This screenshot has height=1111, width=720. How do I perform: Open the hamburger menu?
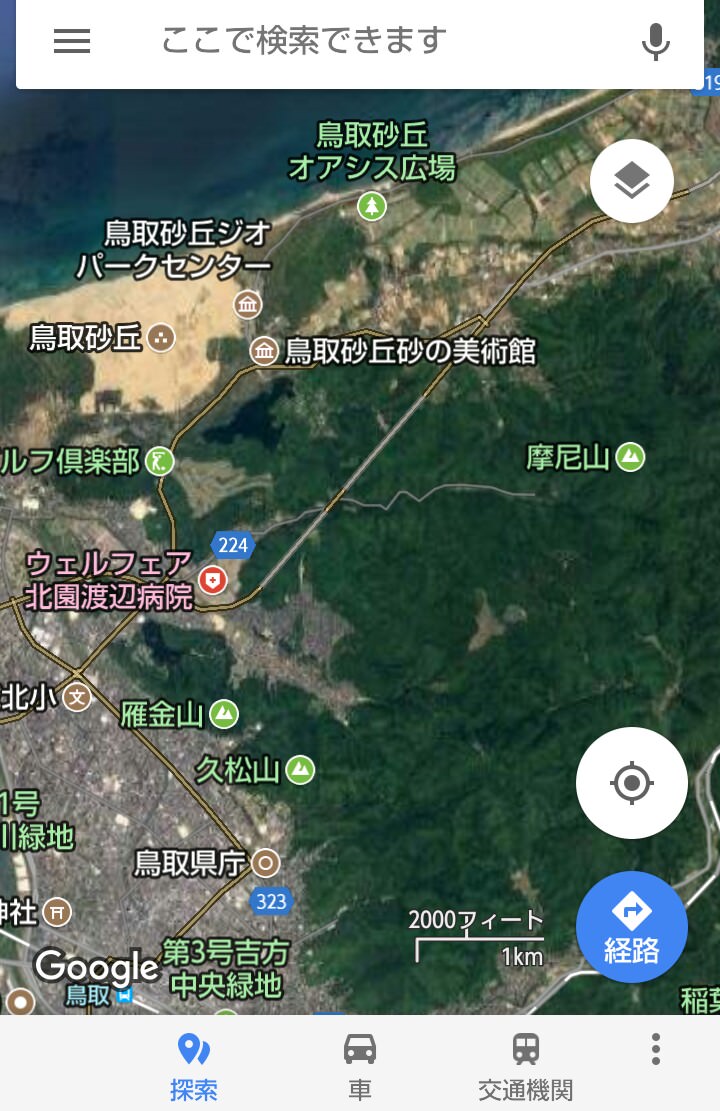point(72,41)
